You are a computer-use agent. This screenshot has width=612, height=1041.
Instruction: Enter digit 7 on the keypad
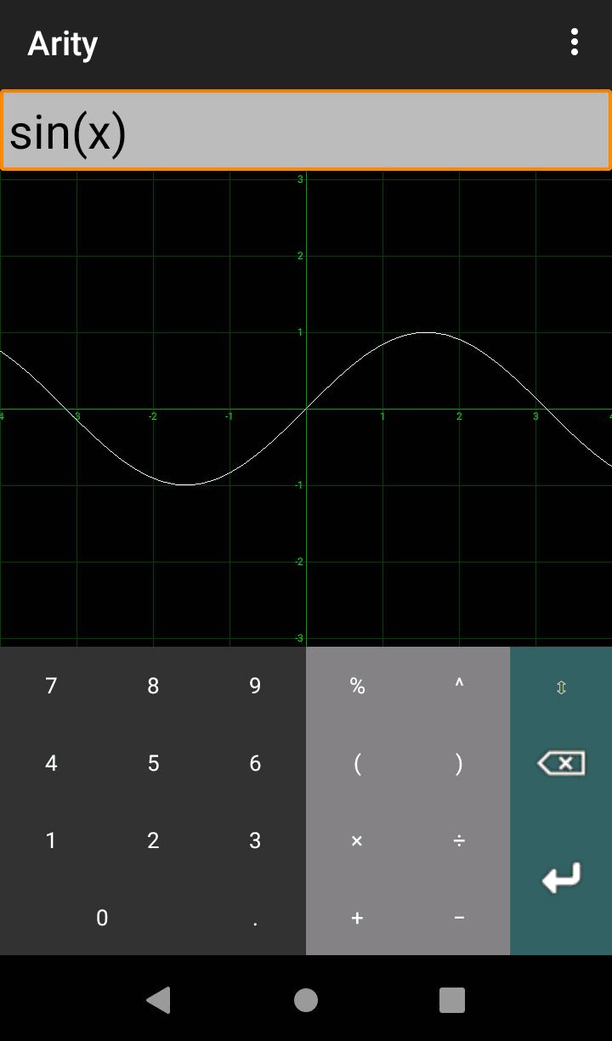point(51,686)
